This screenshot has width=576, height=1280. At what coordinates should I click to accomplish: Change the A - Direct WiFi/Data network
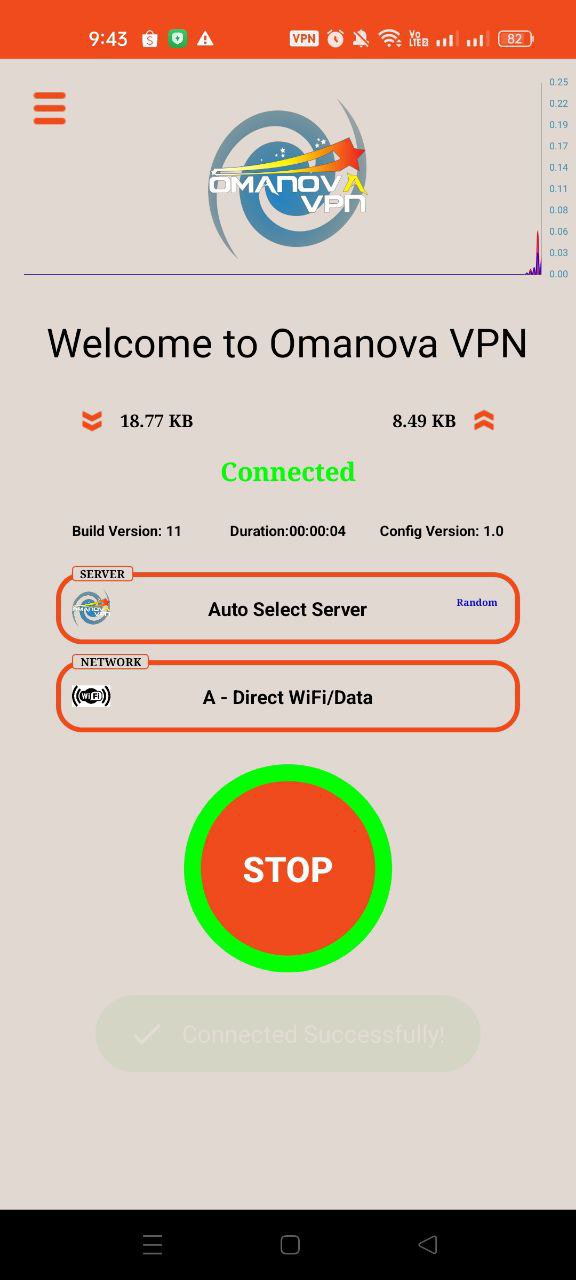pyautogui.click(x=288, y=696)
